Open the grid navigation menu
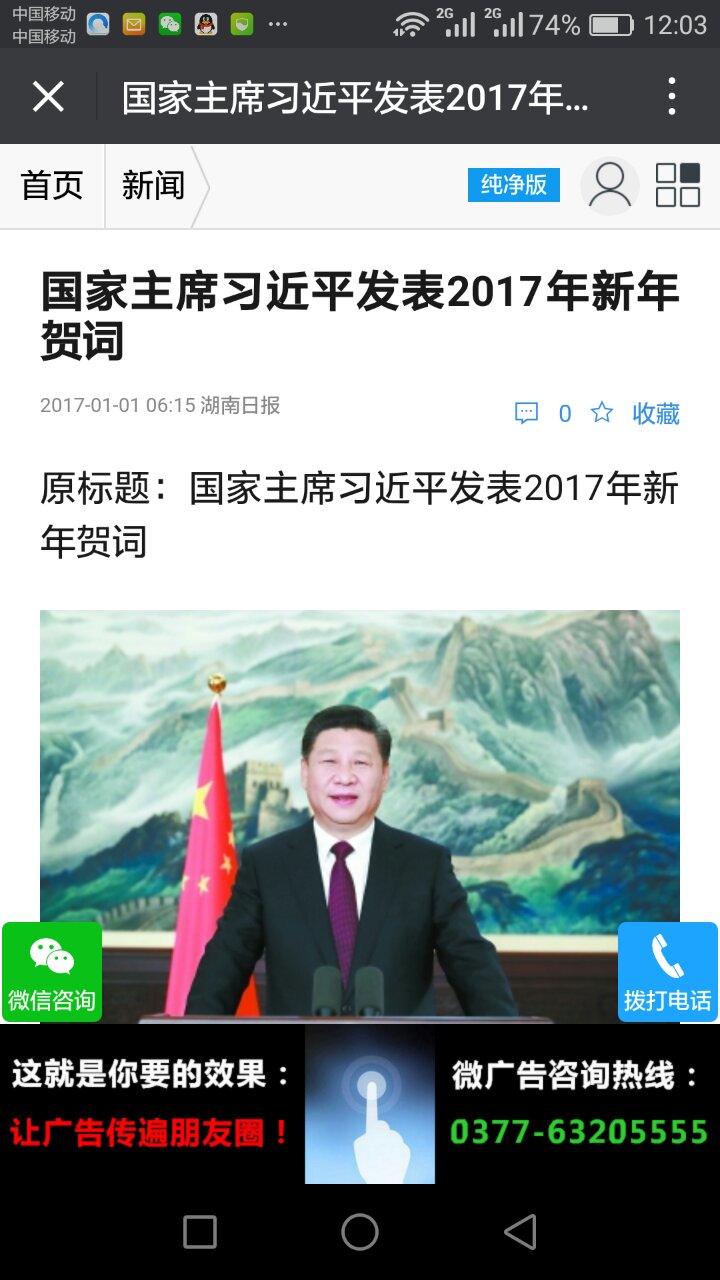 point(677,186)
